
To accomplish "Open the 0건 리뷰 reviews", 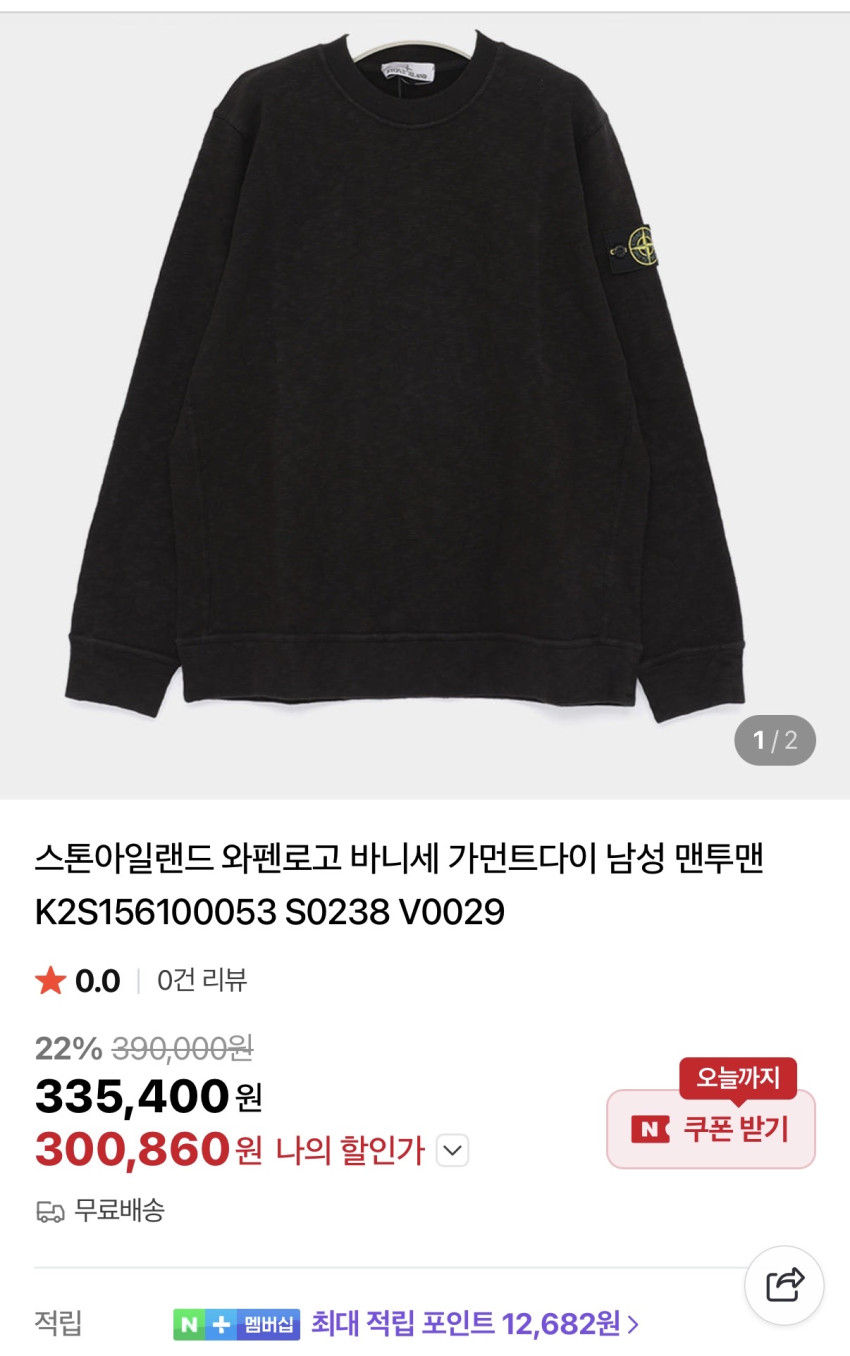I will tap(202, 980).
